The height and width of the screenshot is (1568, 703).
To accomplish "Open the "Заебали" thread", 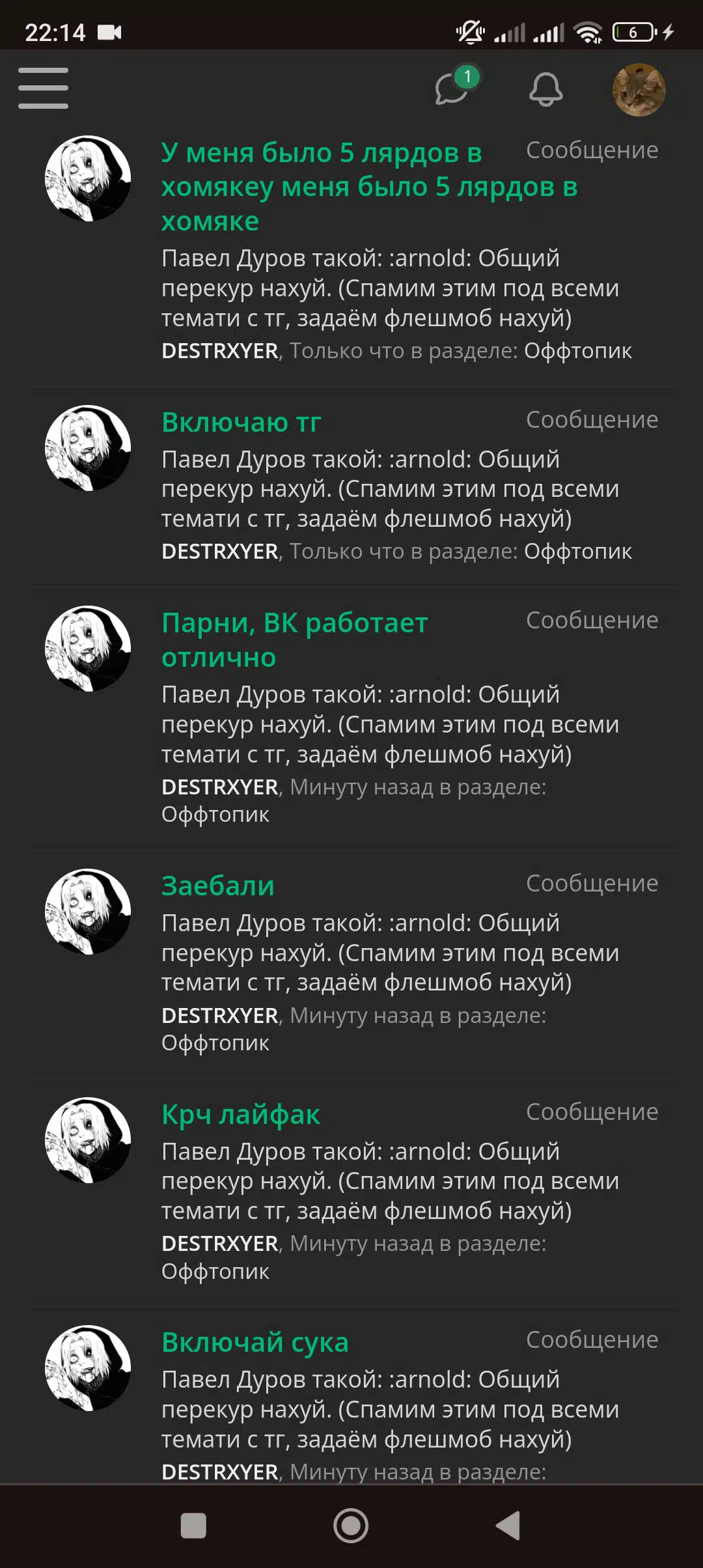I will (218, 886).
